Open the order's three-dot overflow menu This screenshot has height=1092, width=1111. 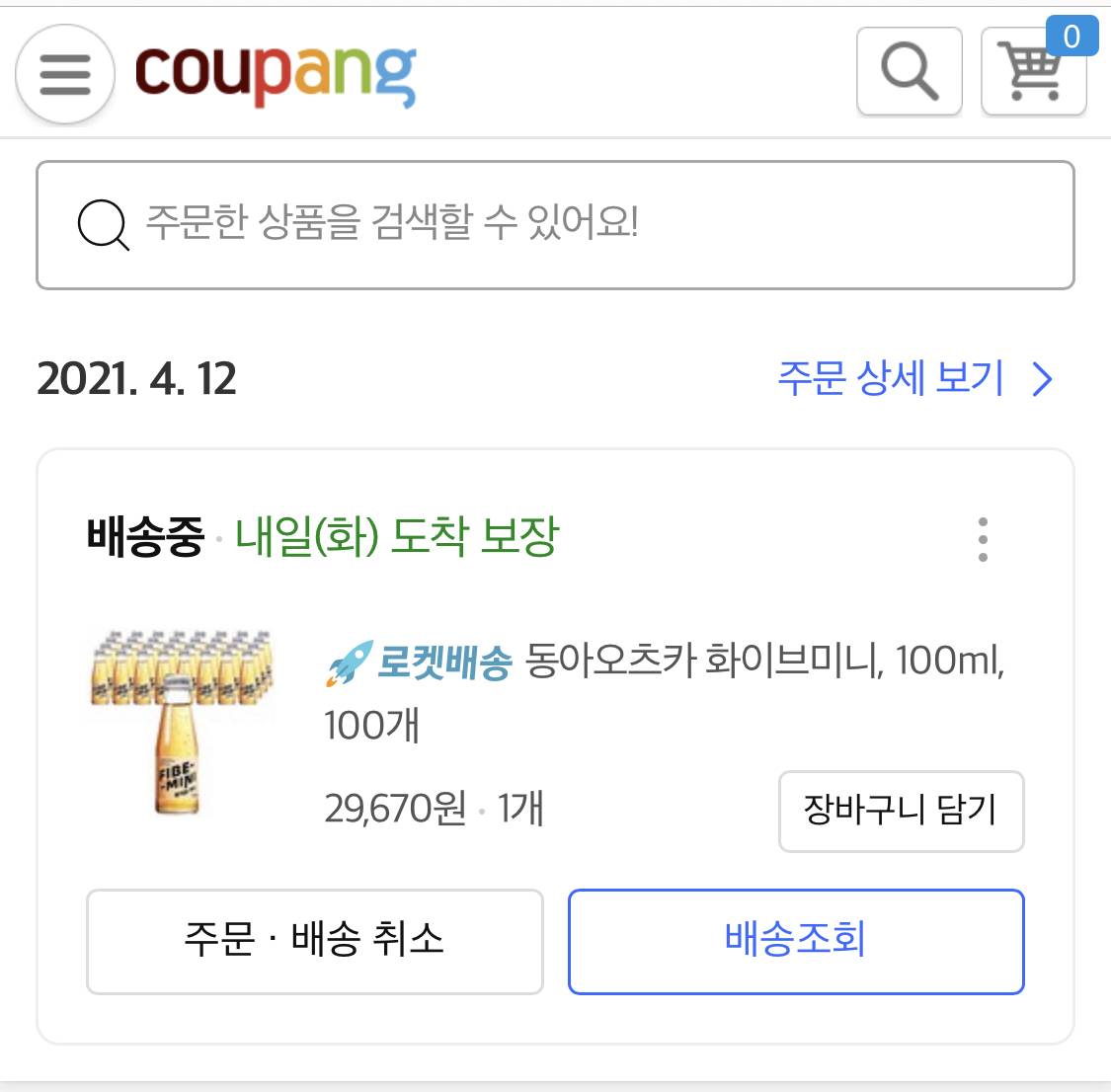click(982, 539)
